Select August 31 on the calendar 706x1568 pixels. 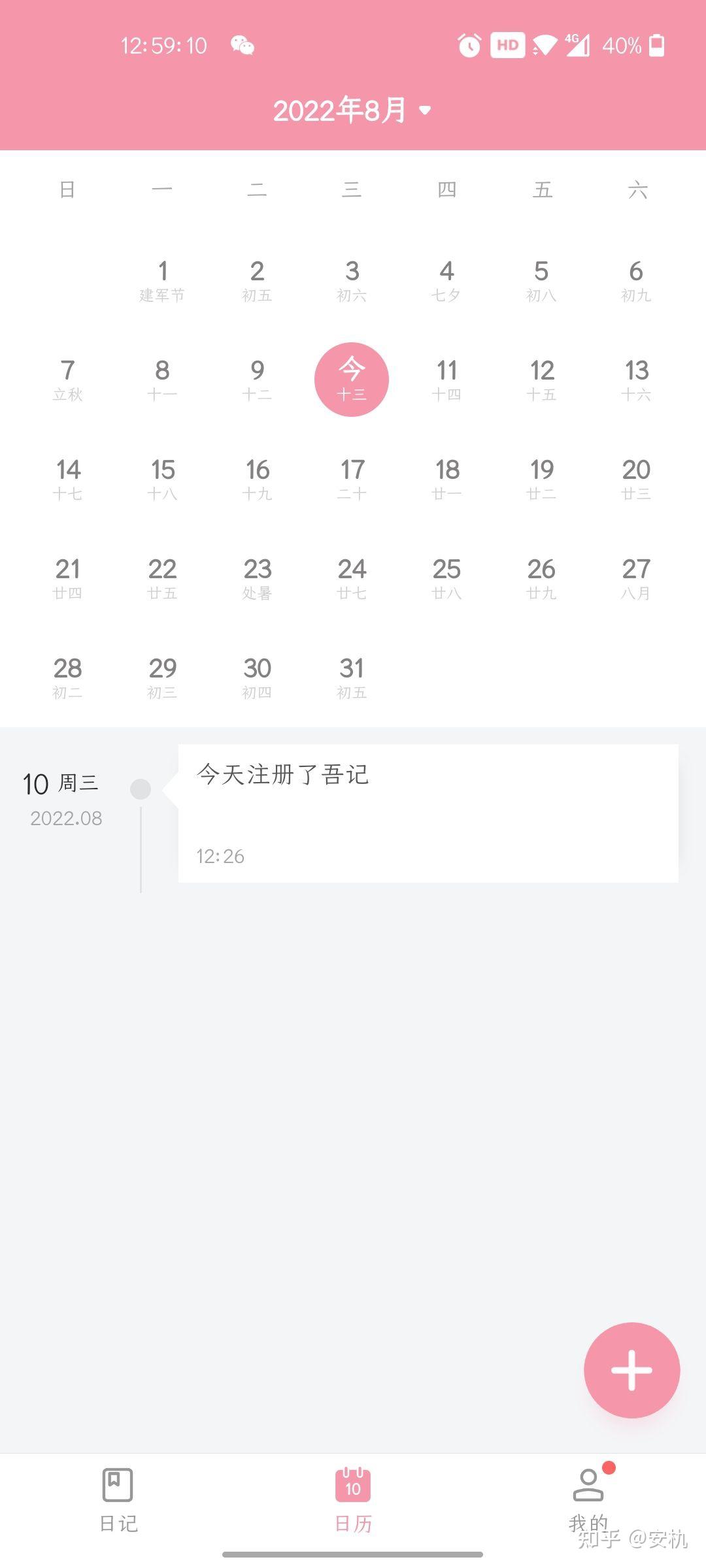[x=352, y=678]
